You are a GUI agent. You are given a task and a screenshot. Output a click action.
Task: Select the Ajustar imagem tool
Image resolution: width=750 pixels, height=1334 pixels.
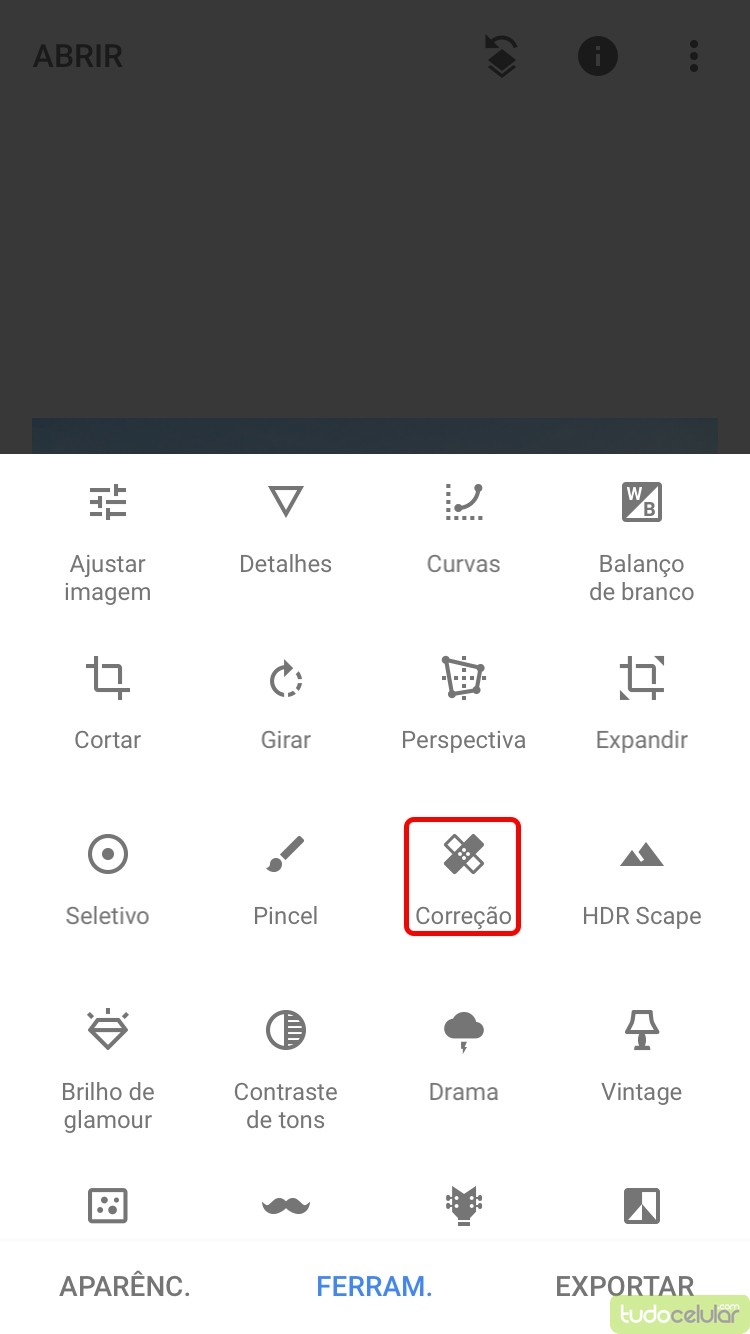tap(107, 540)
